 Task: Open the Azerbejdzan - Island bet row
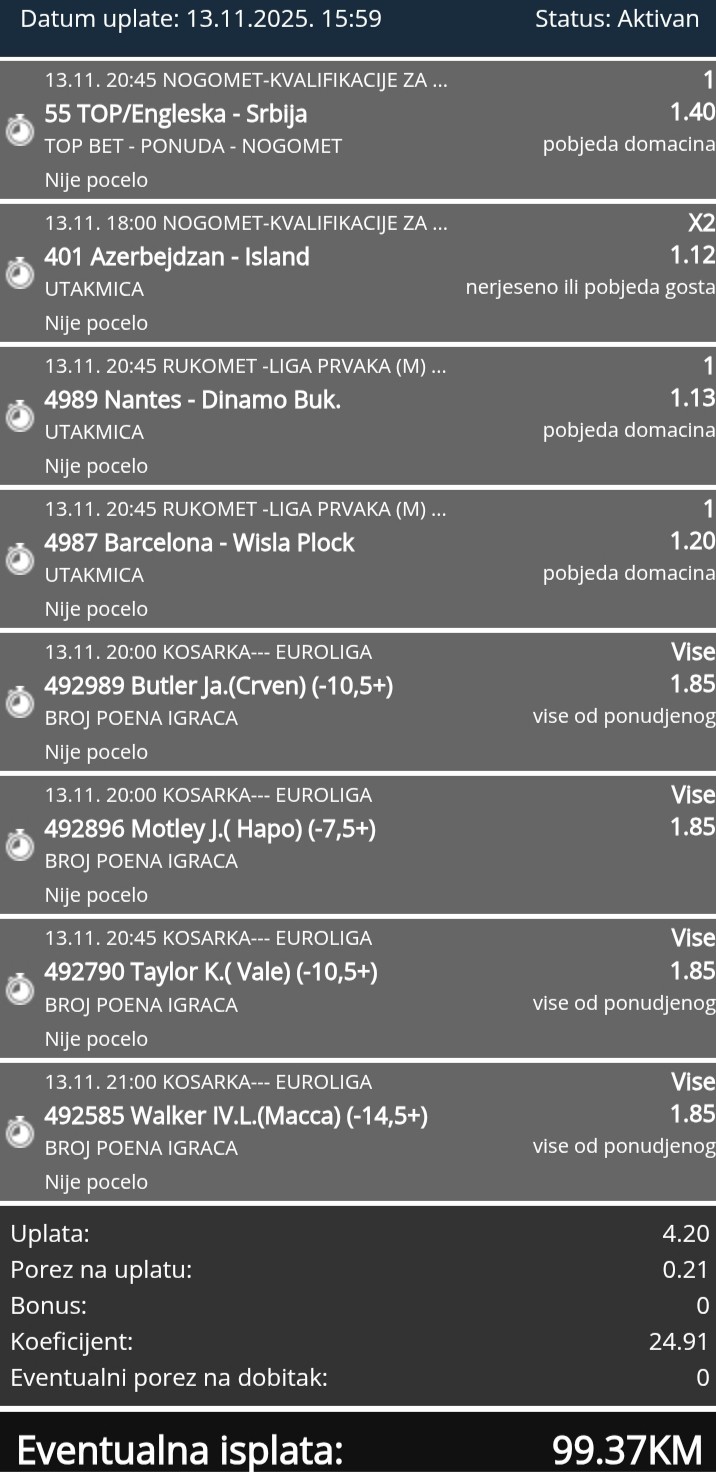click(x=358, y=273)
